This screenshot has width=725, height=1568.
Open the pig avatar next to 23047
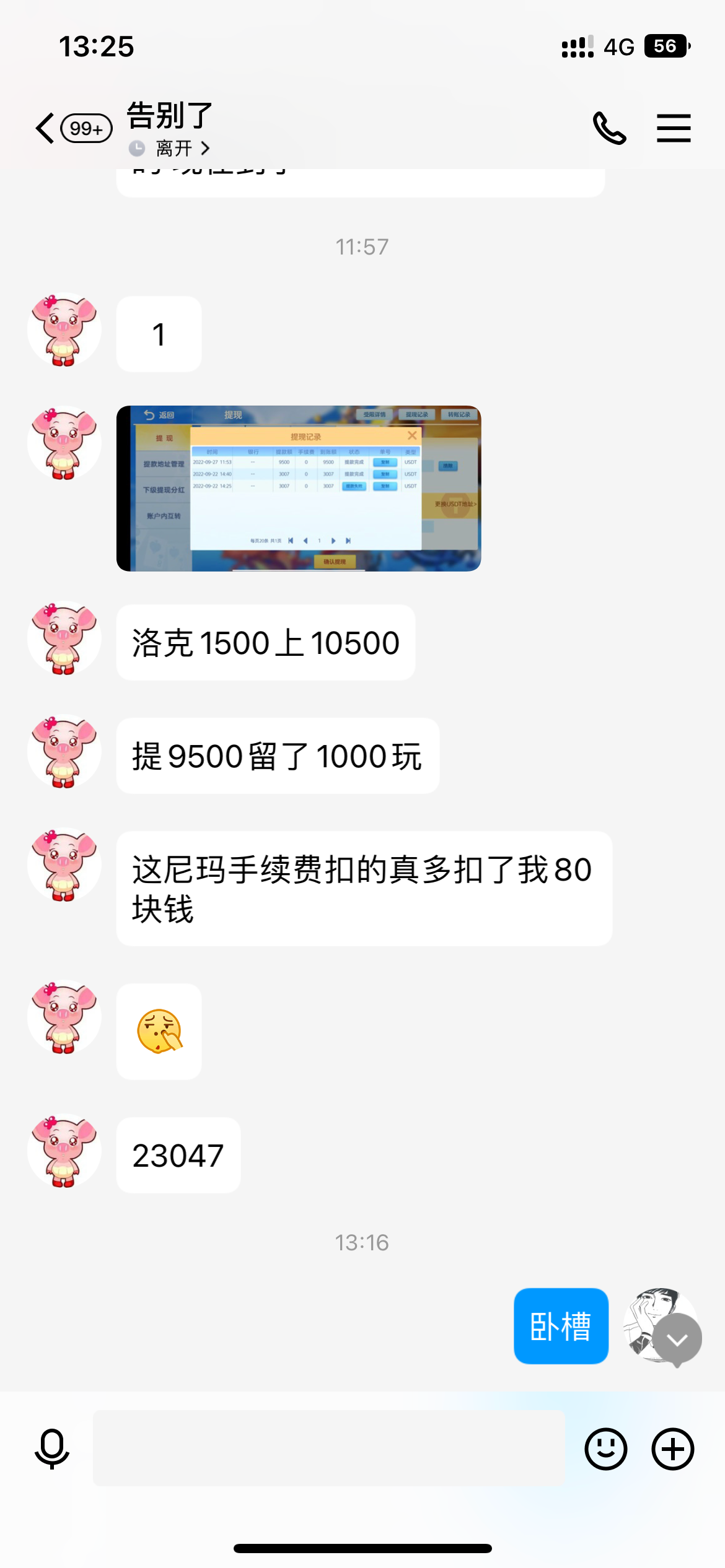coord(64,1151)
